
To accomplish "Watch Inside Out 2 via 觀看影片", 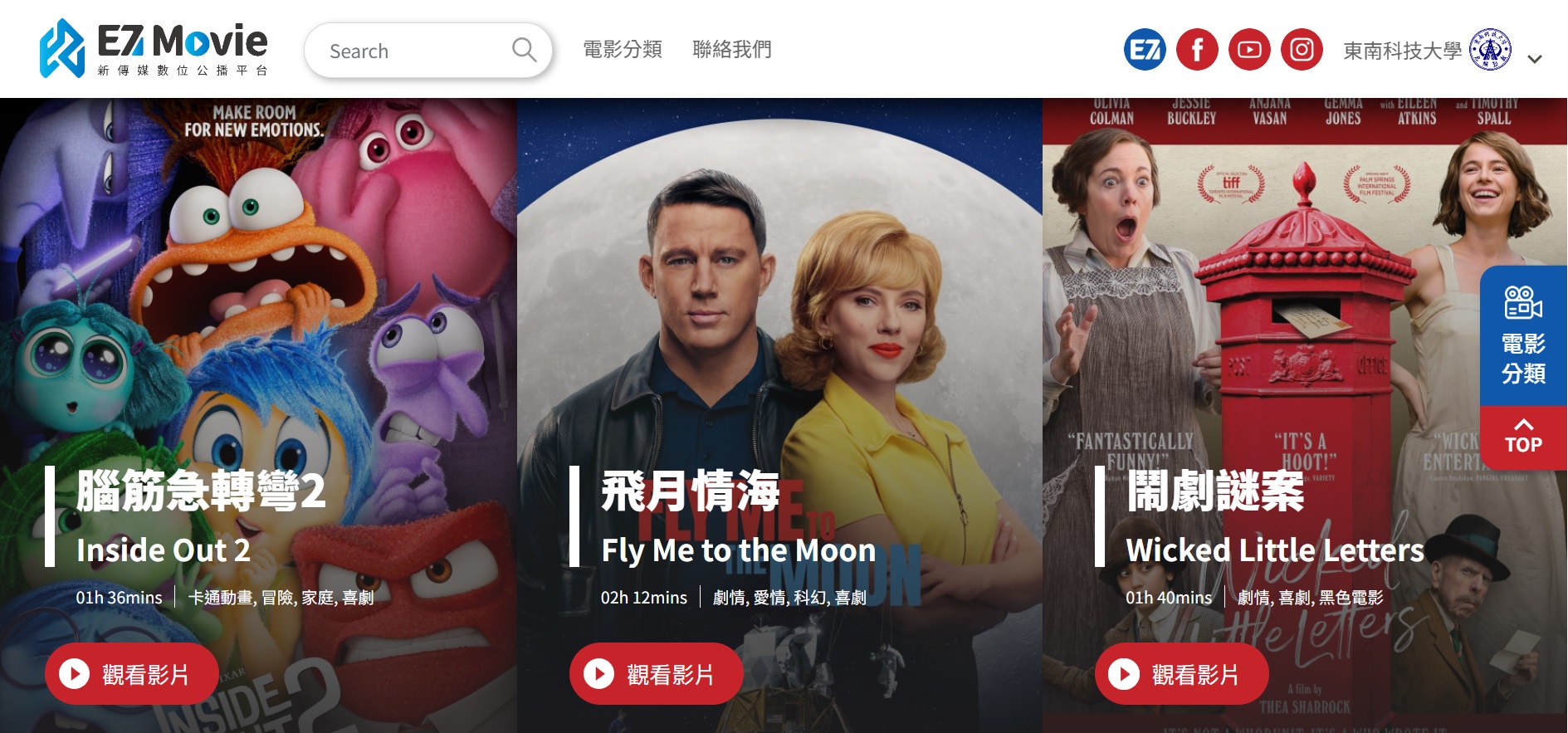I will pyautogui.click(x=132, y=674).
